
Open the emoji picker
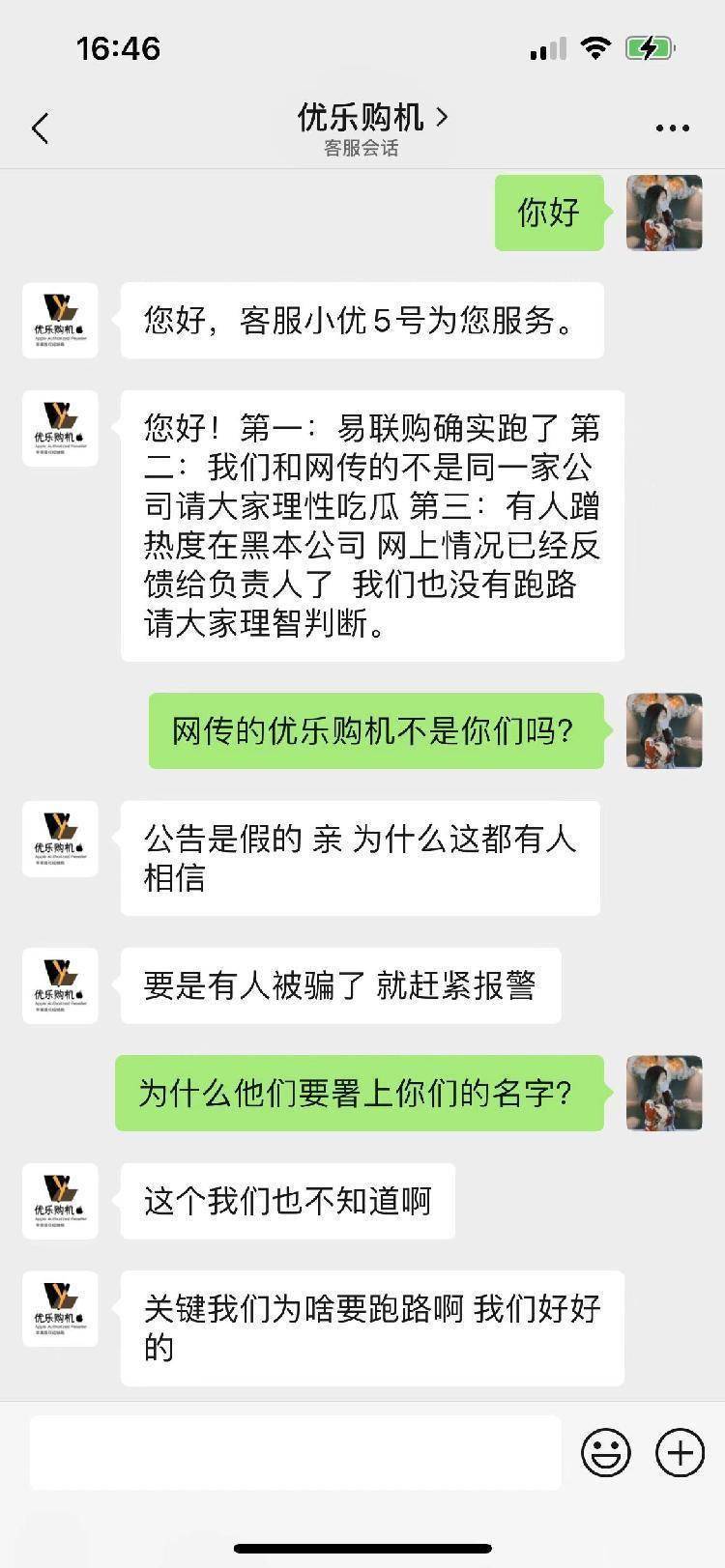click(606, 1452)
